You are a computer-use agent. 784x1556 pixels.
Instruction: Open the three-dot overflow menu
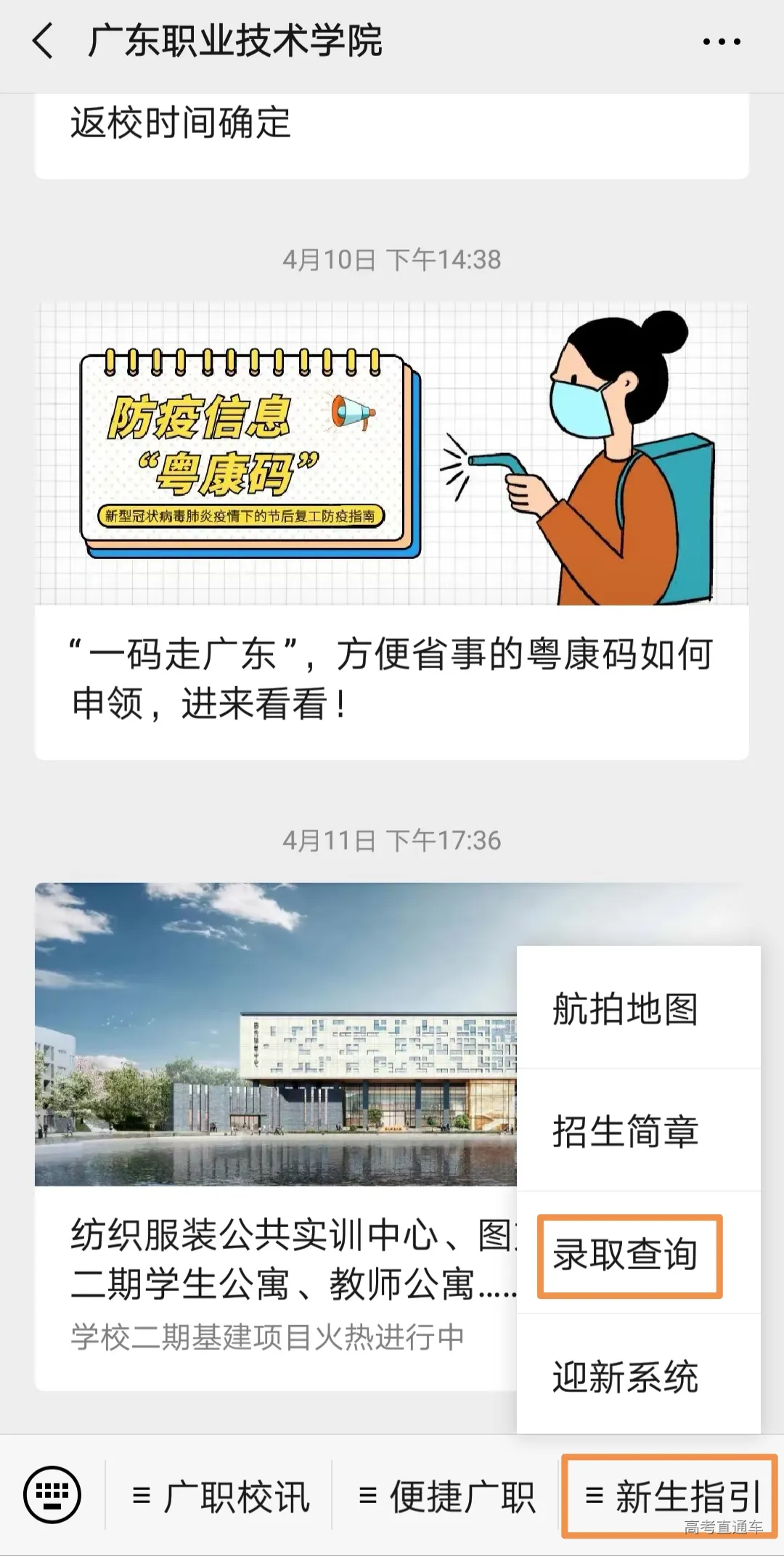(722, 42)
